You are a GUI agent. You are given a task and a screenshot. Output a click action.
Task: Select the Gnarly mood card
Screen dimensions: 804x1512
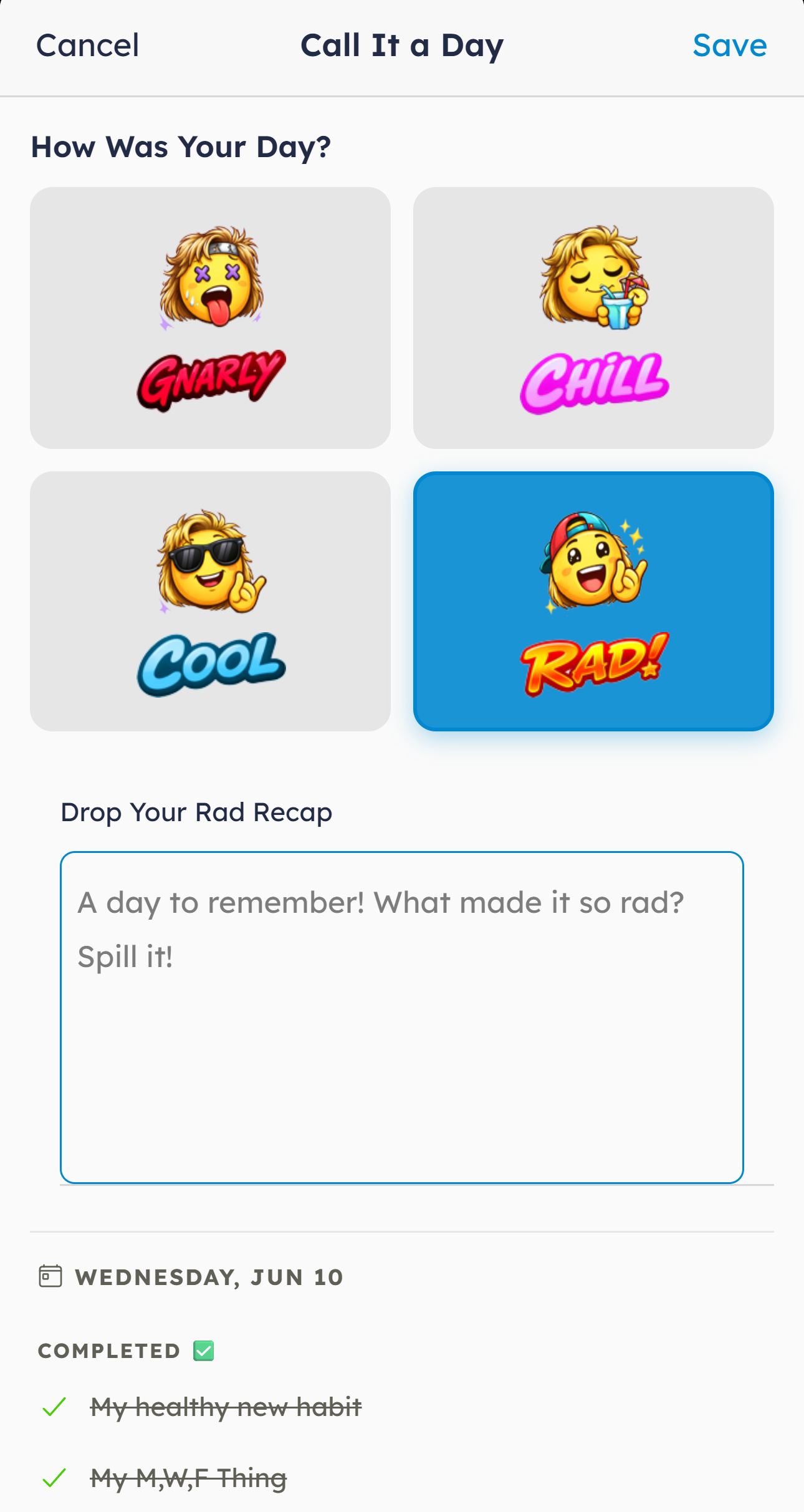click(210, 317)
